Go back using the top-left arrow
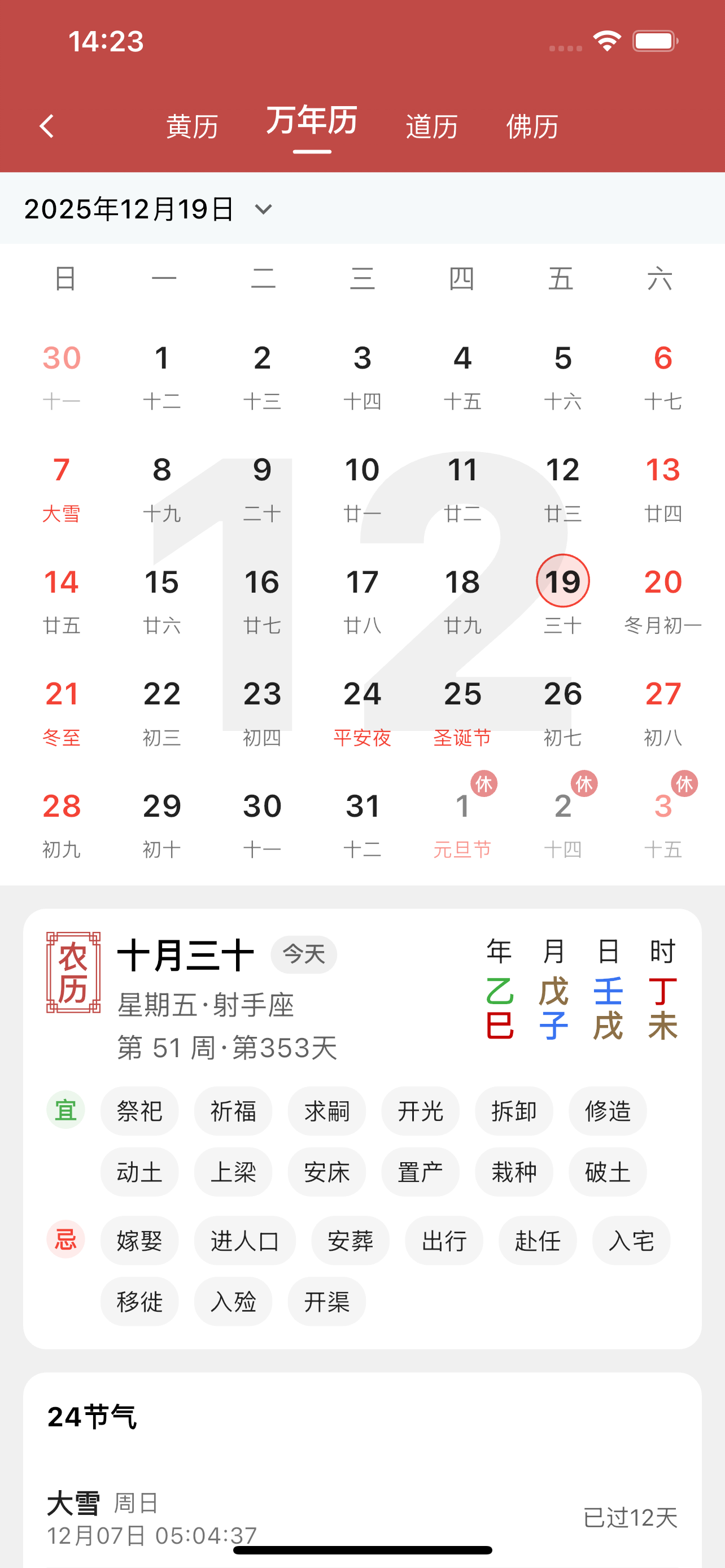 [47, 126]
